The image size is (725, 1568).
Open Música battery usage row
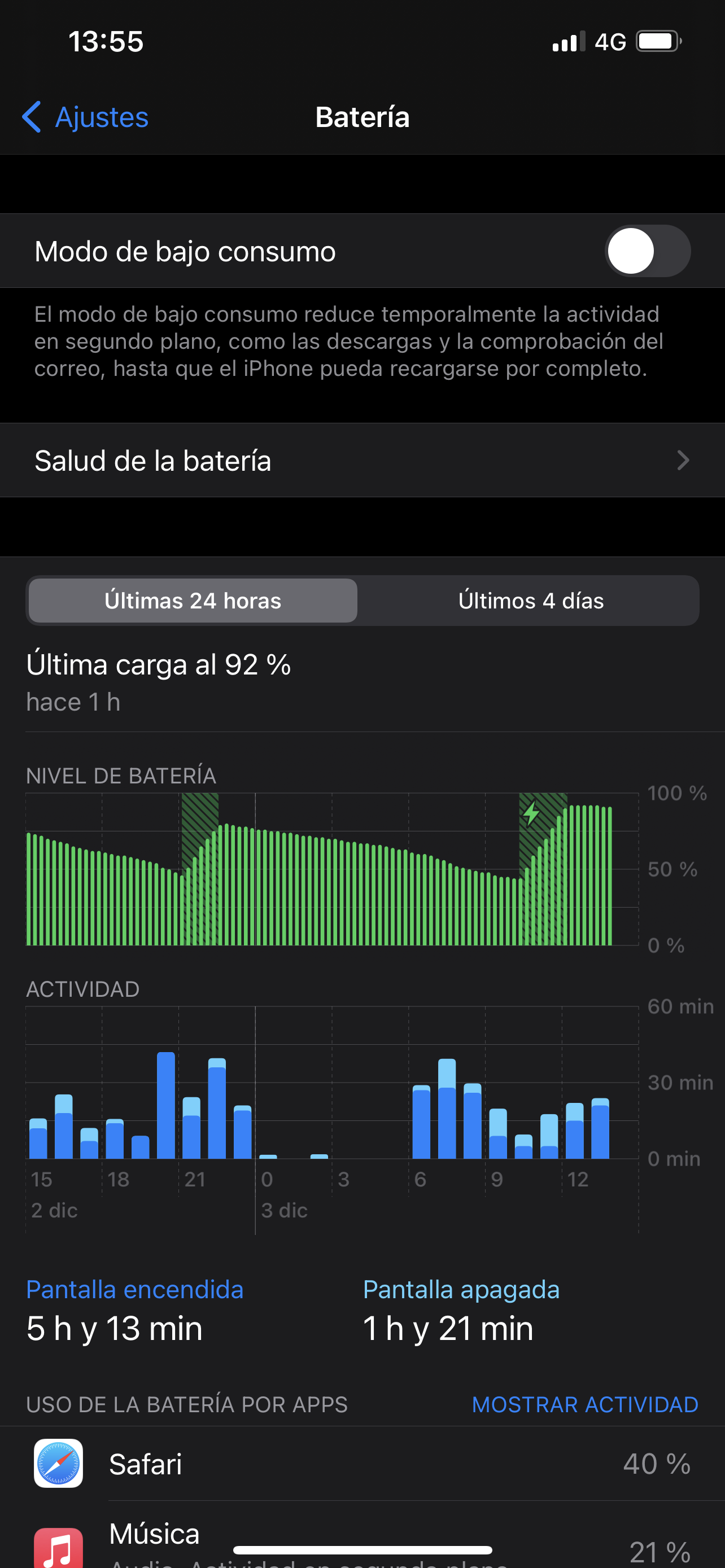pos(362,1540)
